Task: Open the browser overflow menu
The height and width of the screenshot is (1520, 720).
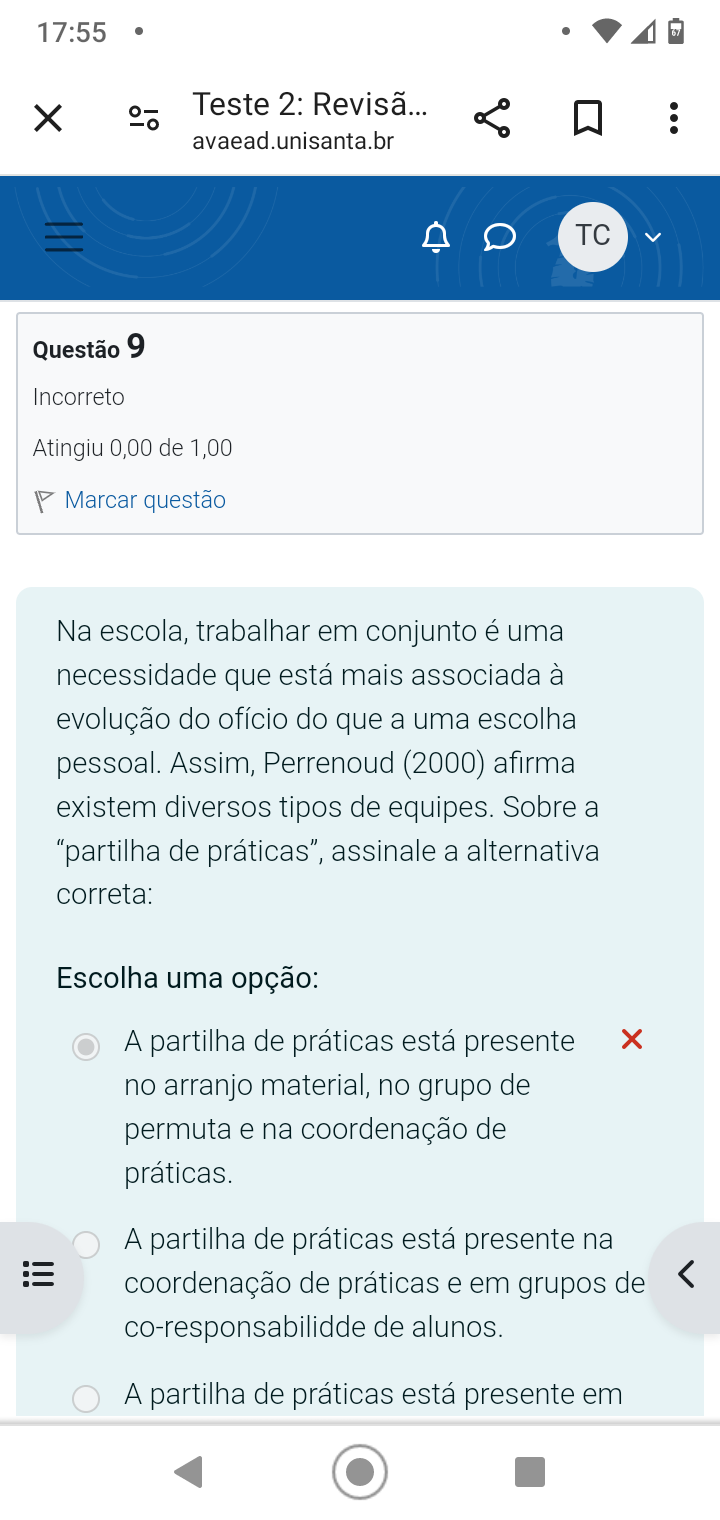Action: 674,118
